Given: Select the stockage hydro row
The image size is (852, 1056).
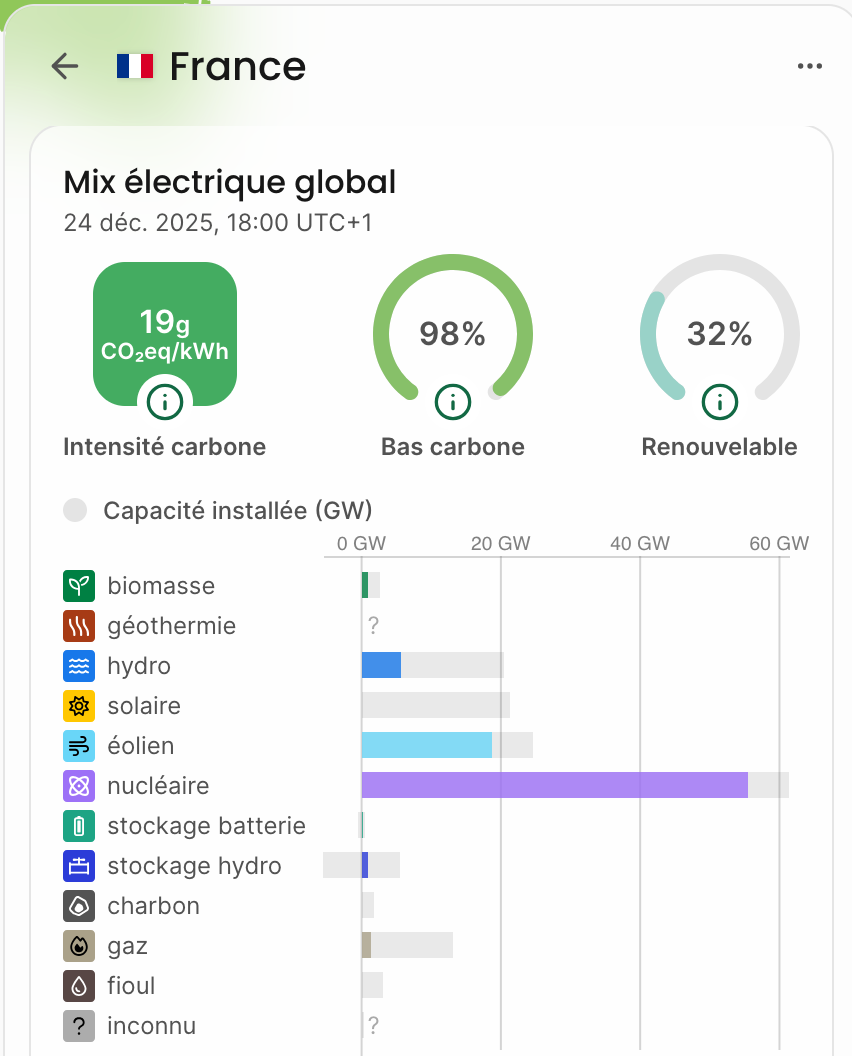Looking at the screenshot, I should (x=195, y=866).
